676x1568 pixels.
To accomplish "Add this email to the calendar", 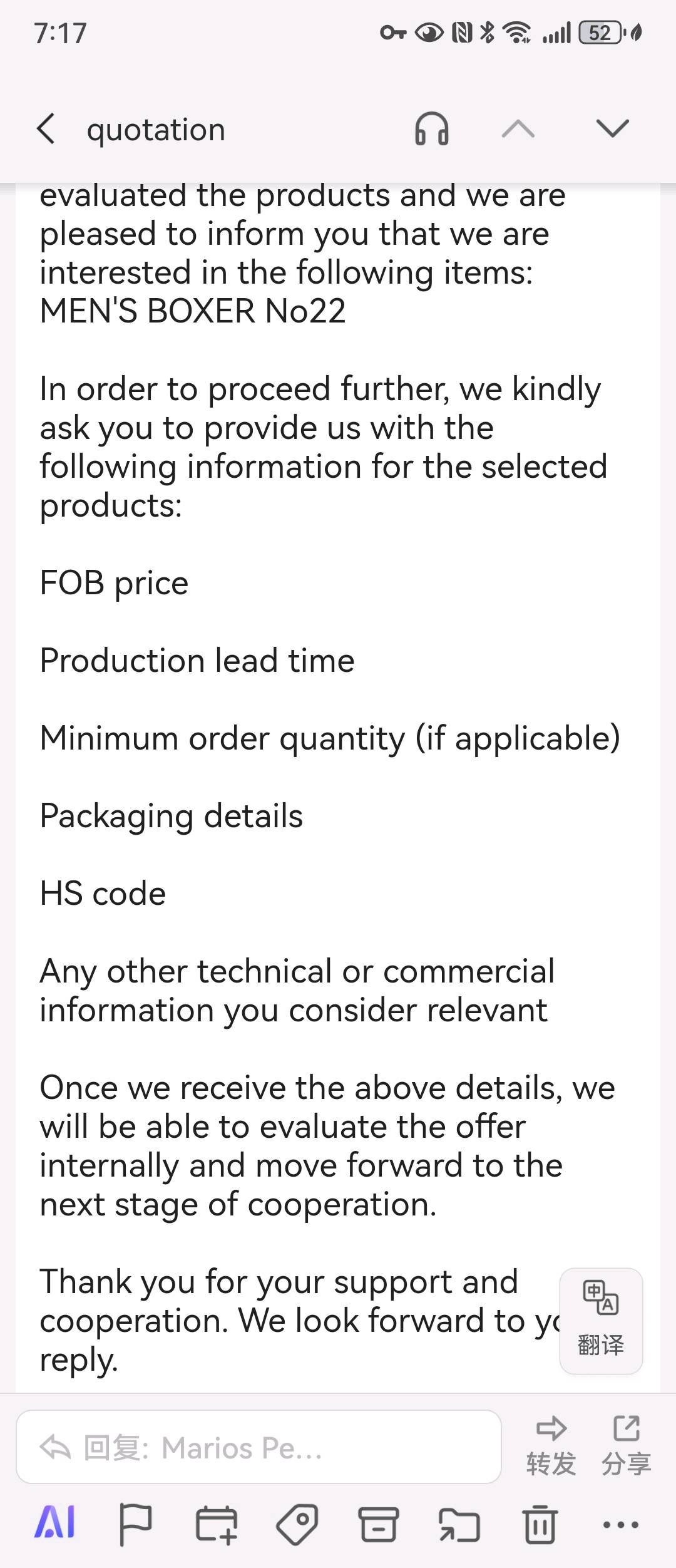I will pyautogui.click(x=217, y=1524).
